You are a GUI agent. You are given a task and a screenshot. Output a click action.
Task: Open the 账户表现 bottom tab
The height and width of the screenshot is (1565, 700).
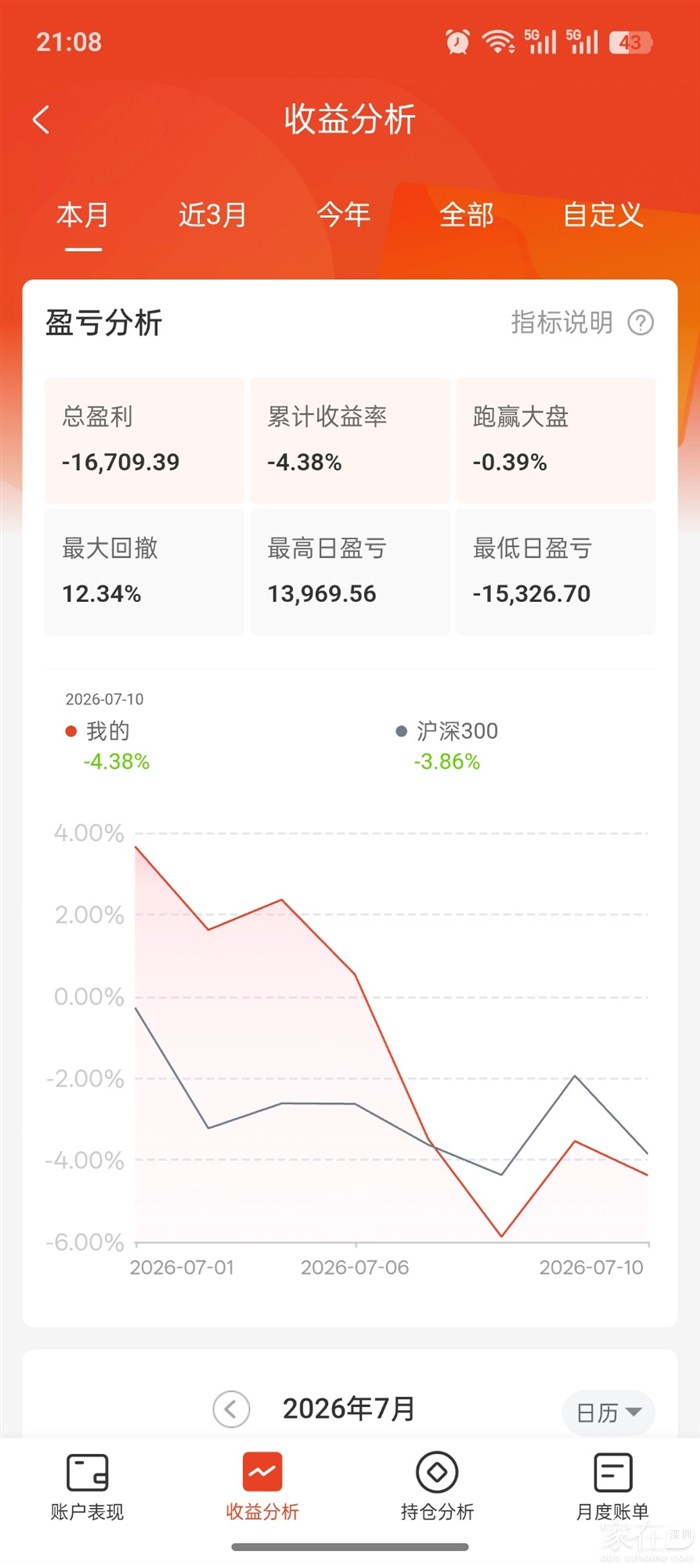coord(87,1487)
